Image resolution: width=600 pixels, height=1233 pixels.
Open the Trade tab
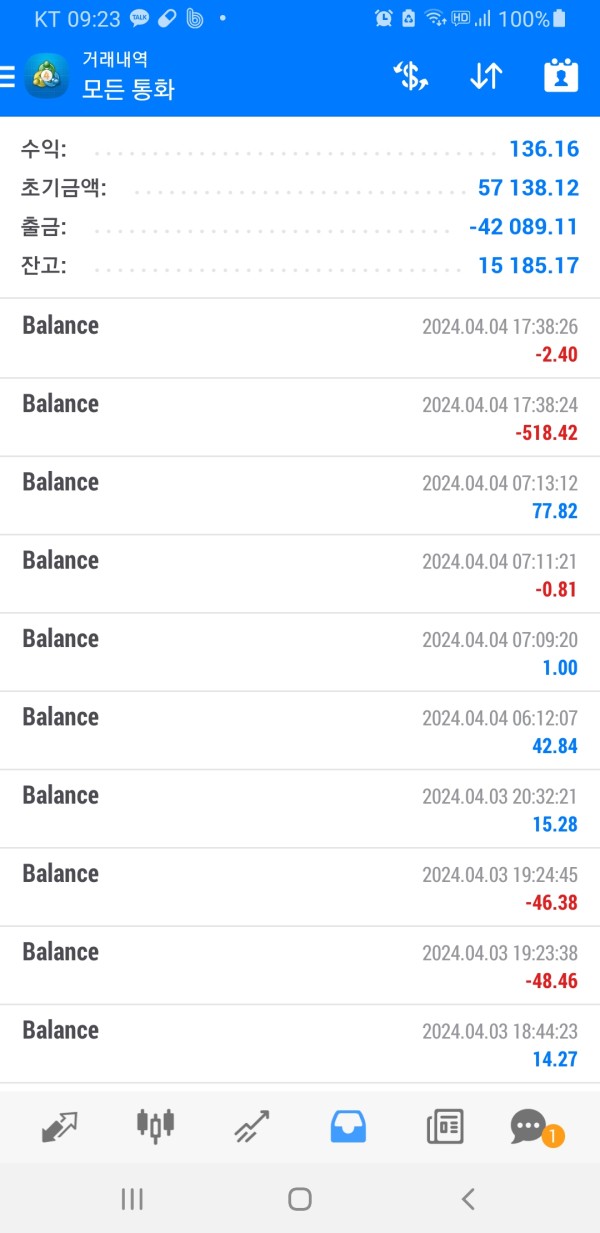252,1126
